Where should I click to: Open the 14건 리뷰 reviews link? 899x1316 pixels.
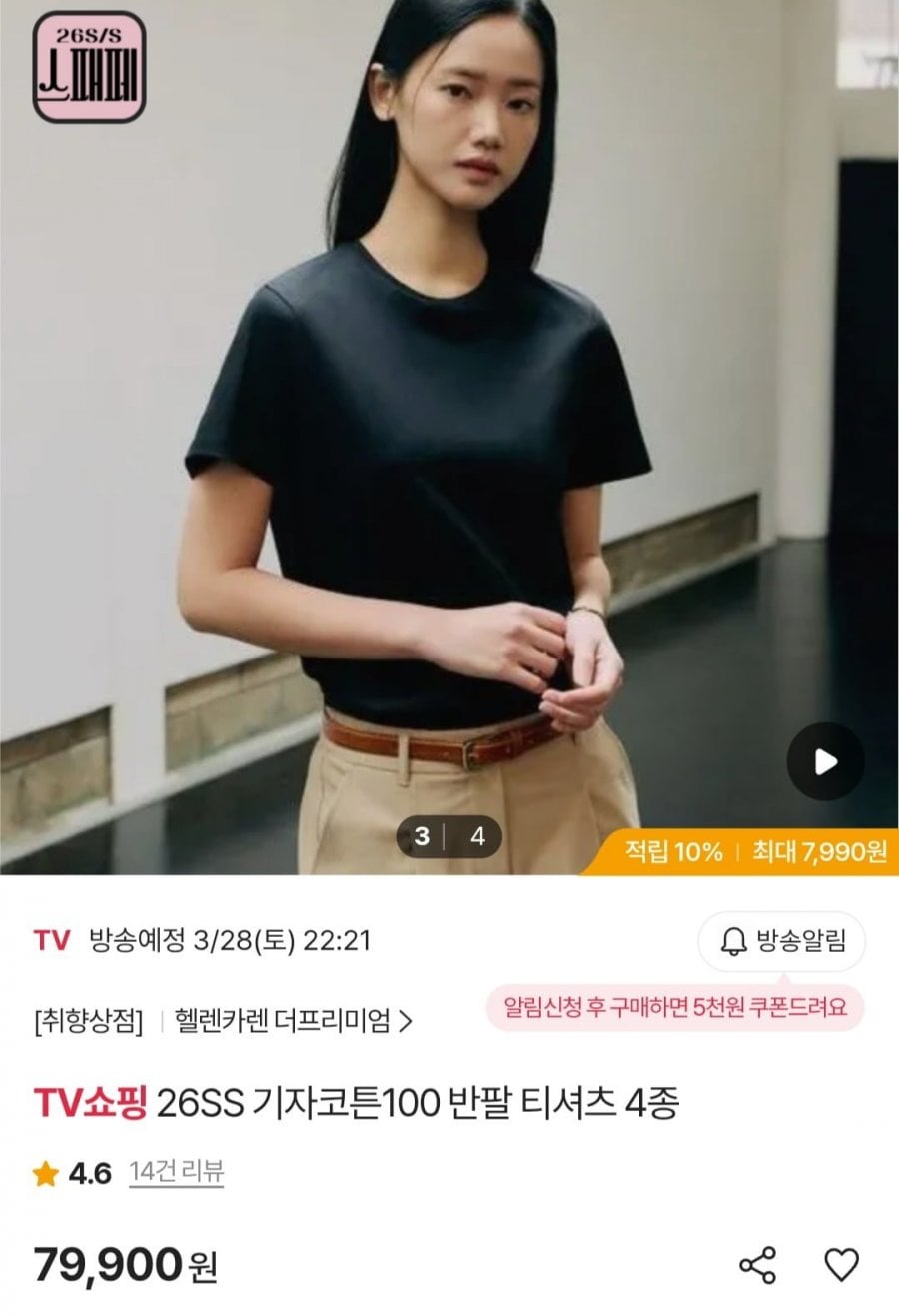(176, 1171)
